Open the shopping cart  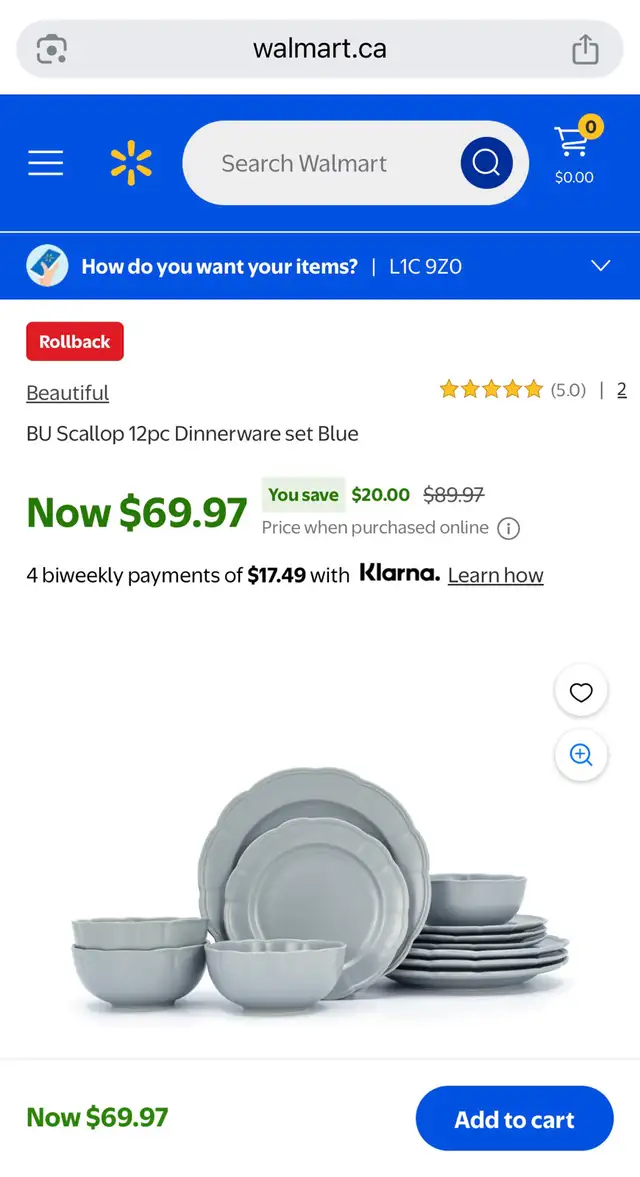point(574,155)
